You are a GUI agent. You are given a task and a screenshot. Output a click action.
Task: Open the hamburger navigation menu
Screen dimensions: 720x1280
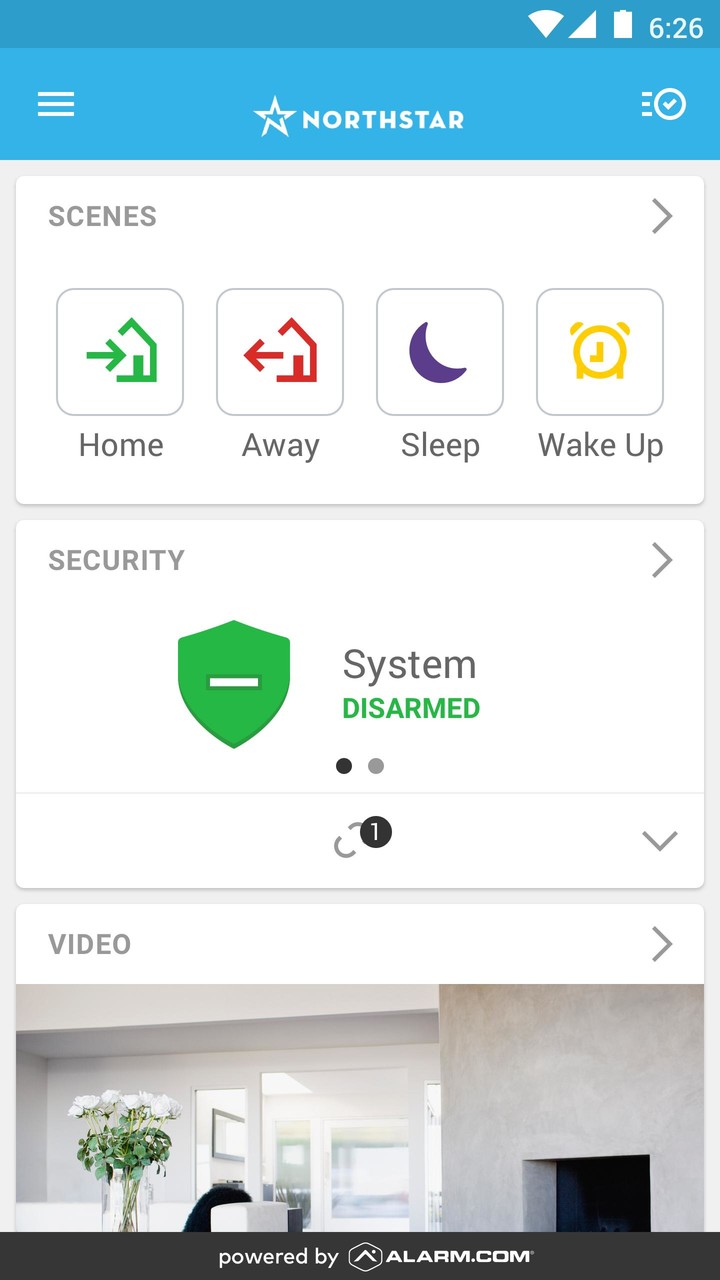point(56,104)
